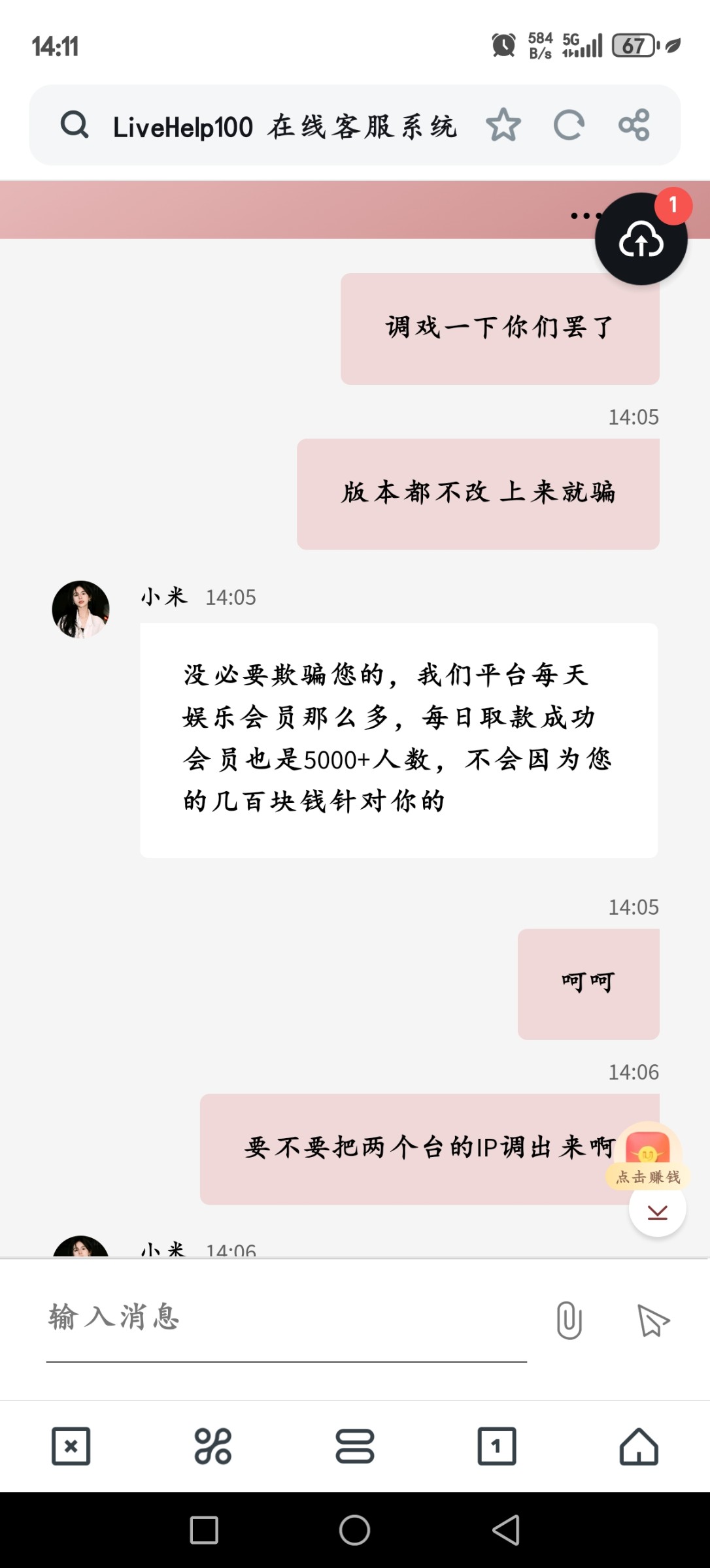This screenshot has width=710, height=1568.
Task: Jump to the latest message
Action: point(657,1211)
